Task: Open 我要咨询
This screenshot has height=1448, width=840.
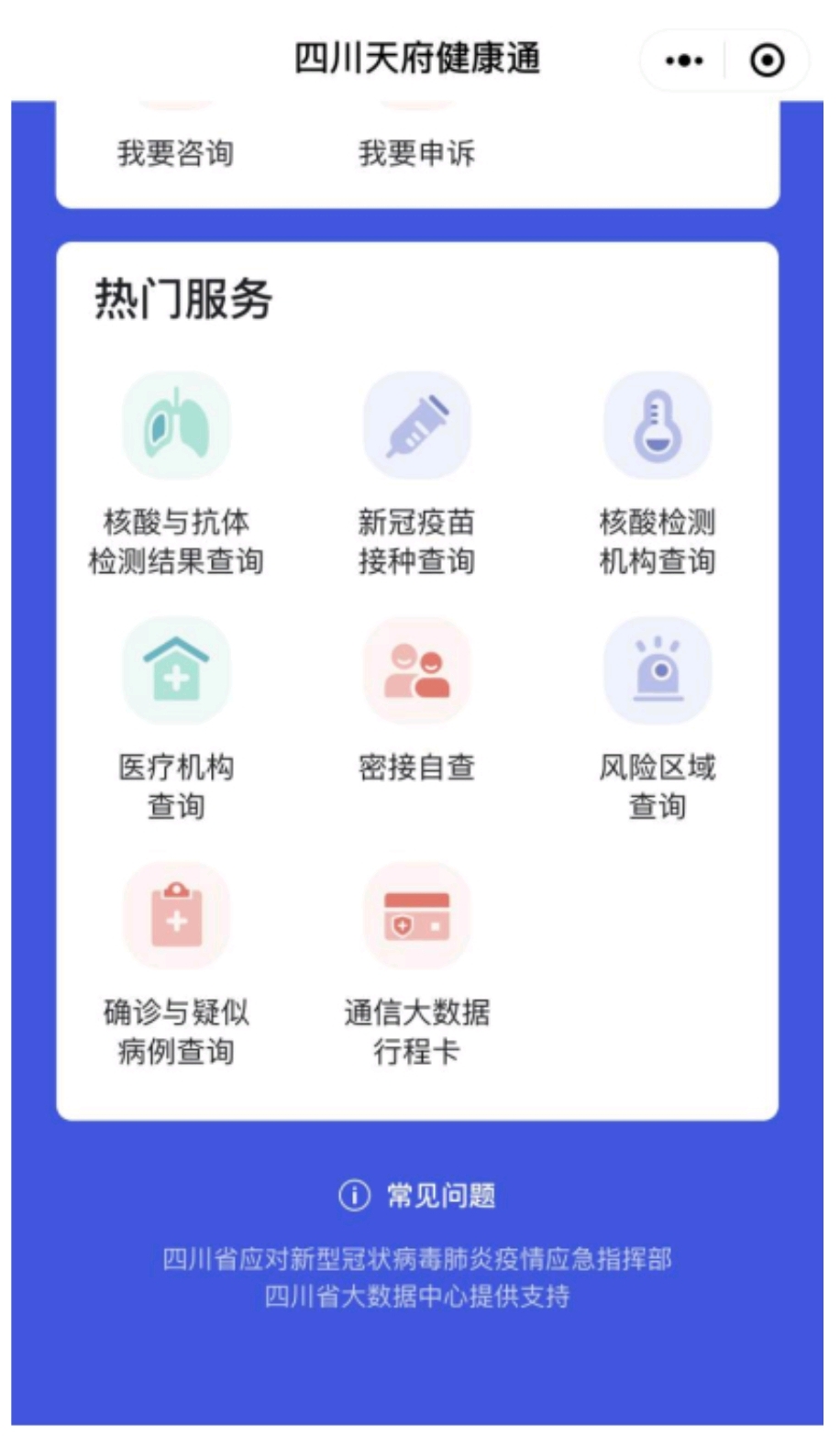Action: [x=175, y=152]
